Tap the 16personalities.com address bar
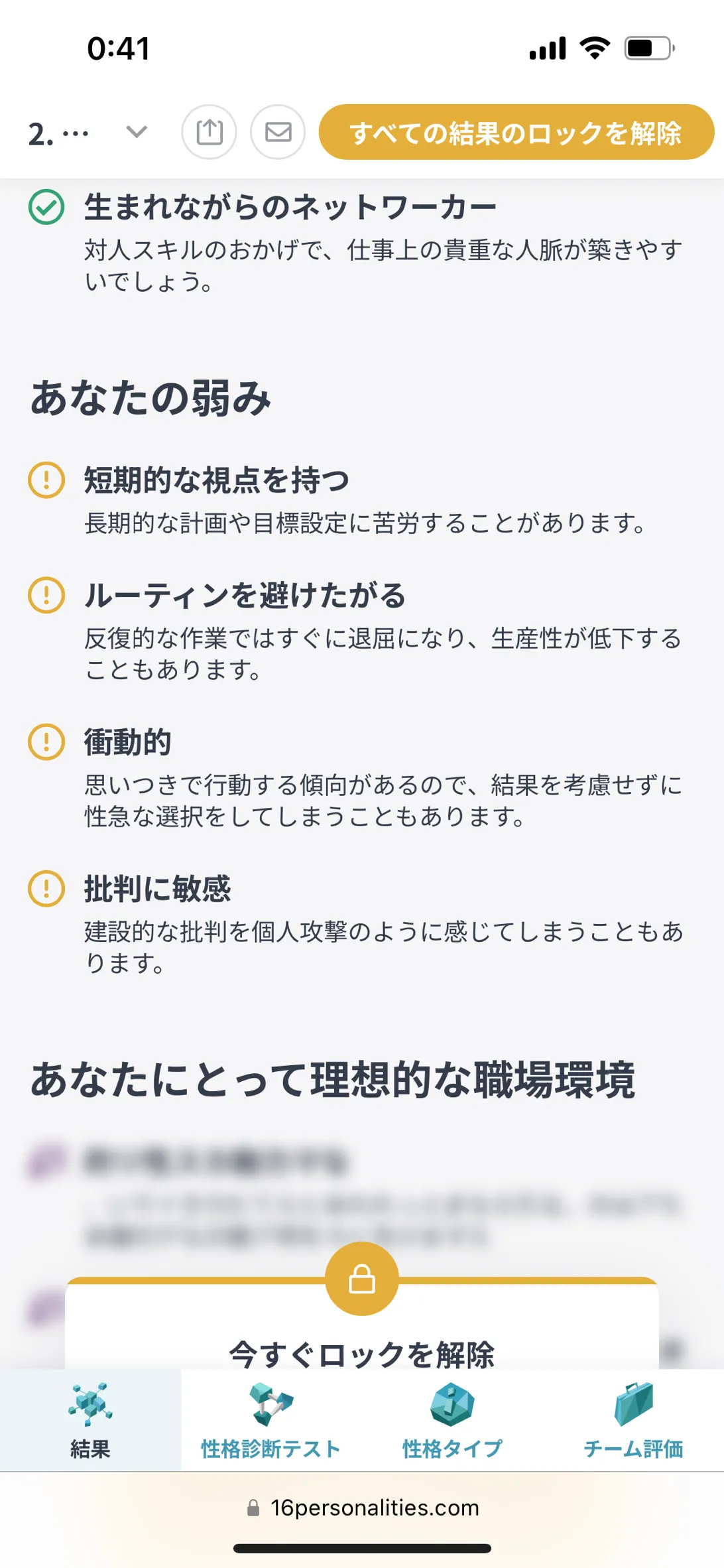 [x=362, y=1508]
